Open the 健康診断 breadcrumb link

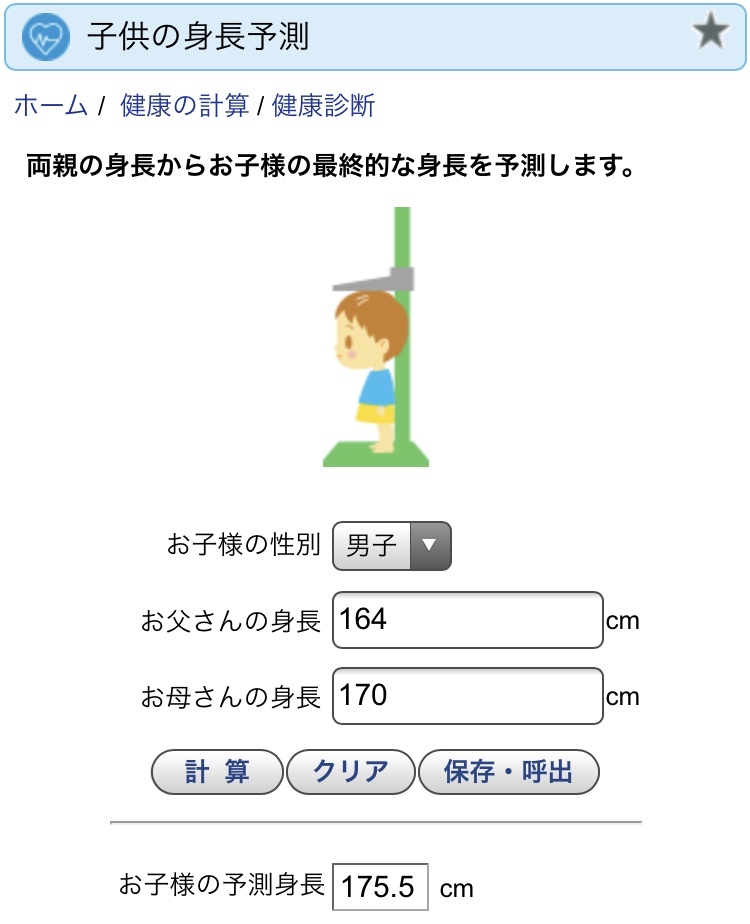(323, 106)
